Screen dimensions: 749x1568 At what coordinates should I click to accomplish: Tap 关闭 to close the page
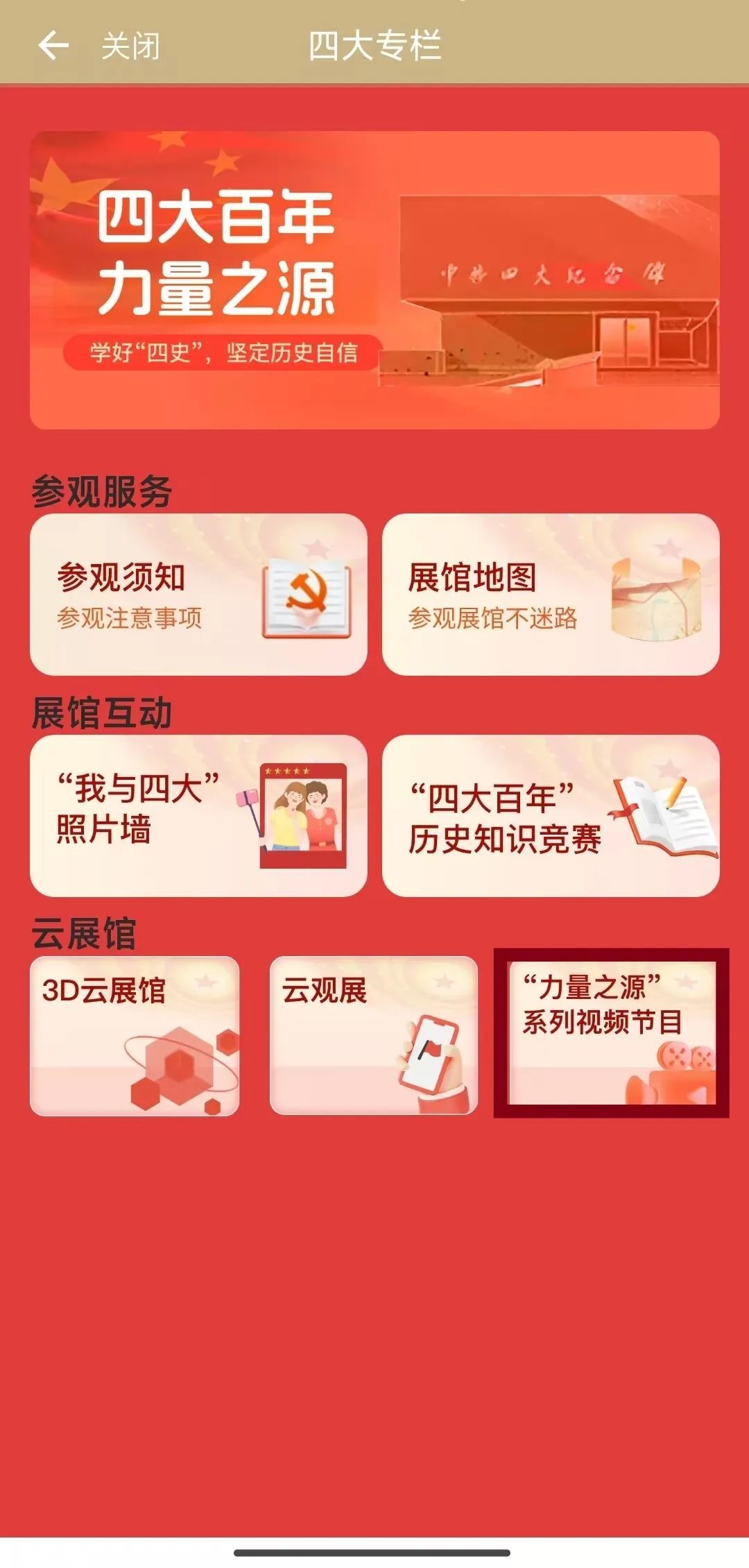(x=130, y=46)
